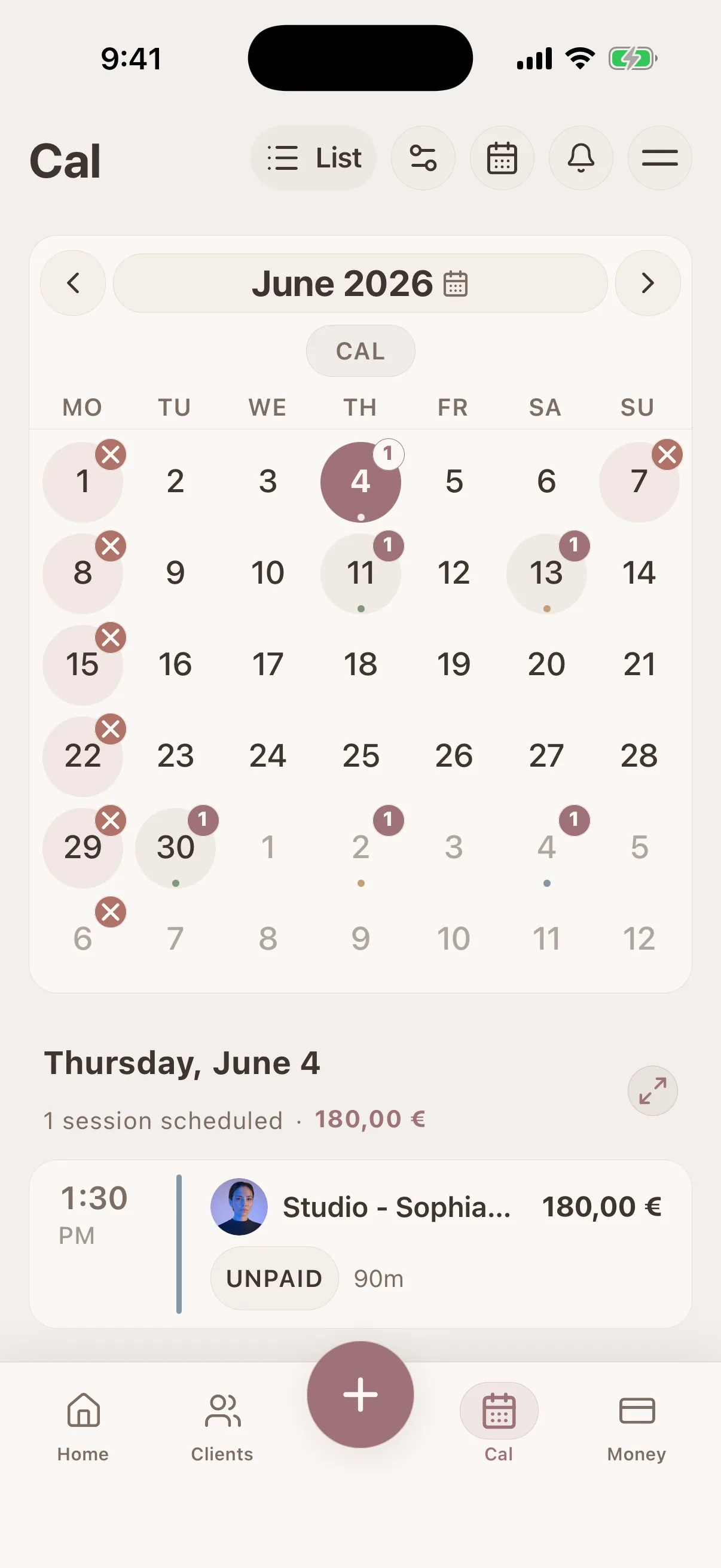Expand the Thursday, June 4 day view
The width and height of the screenshot is (721, 1568).
pyautogui.click(x=652, y=1091)
